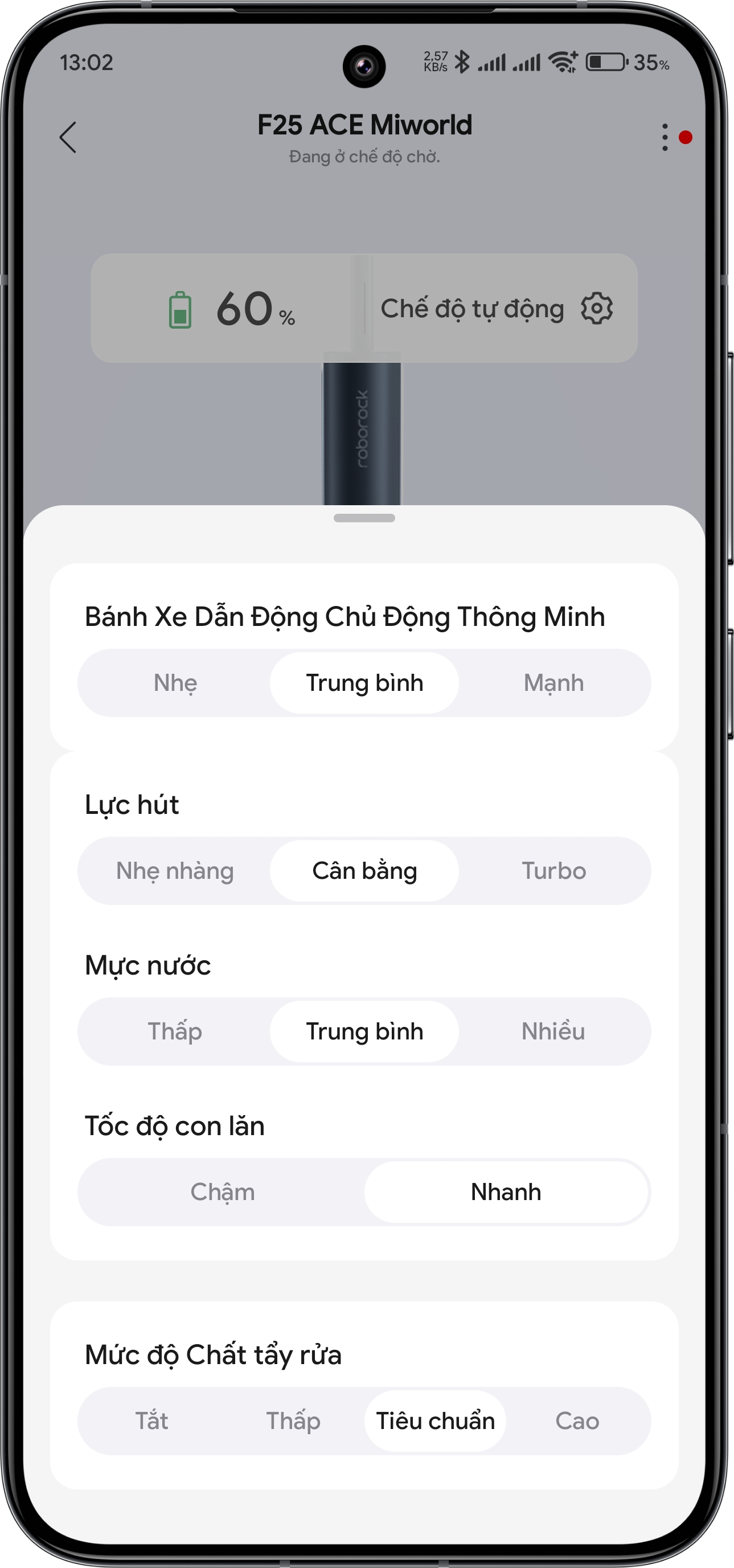Image resolution: width=734 pixels, height=1568 pixels.
Task: Set drive wheel assist to Nhẹ
Action: [175, 683]
